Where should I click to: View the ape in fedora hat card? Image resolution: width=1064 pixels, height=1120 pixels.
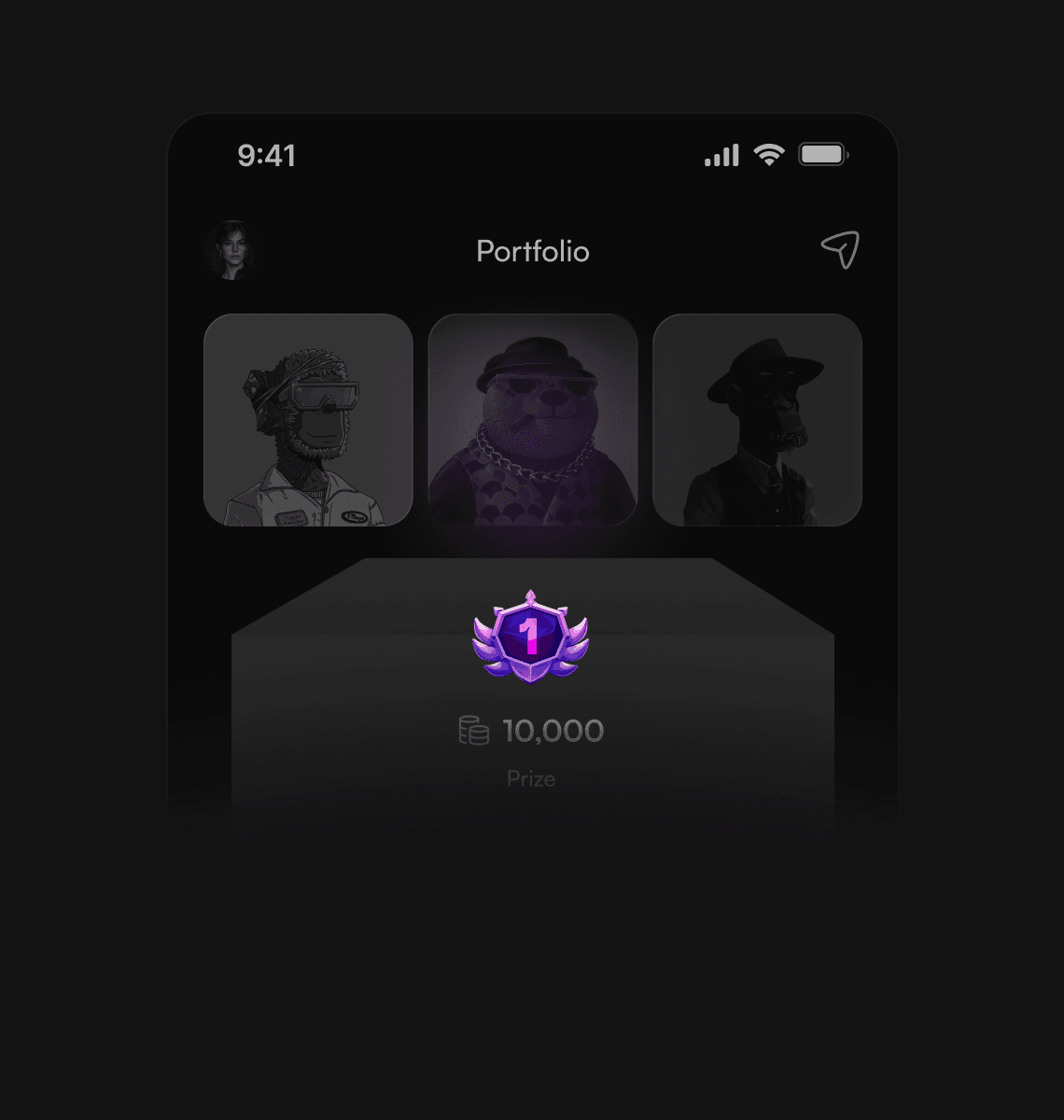pyautogui.click(x=757, y=420)
